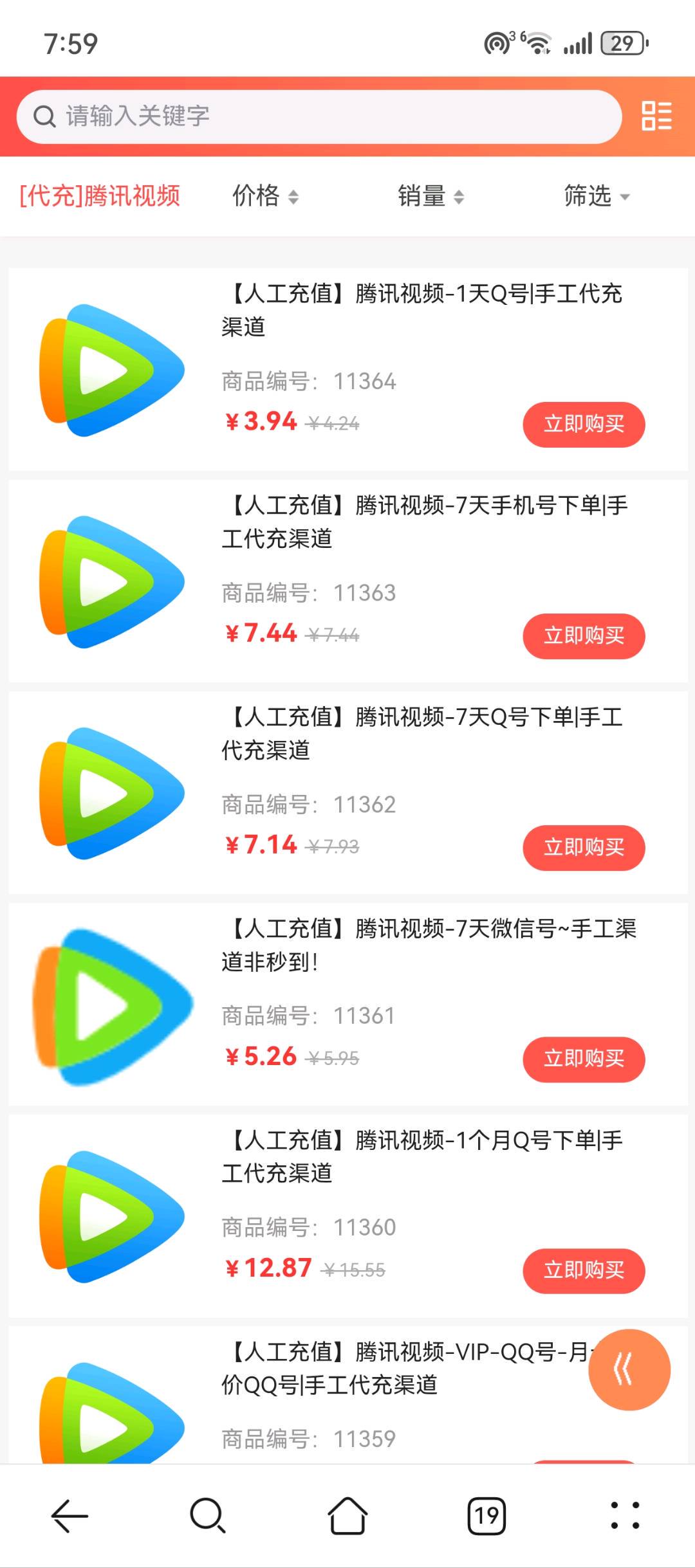Screen dimensions: 695x1568
Task: Tap 立即购买 for the ¥5.26 item
Action: (x=584, y=1059)
